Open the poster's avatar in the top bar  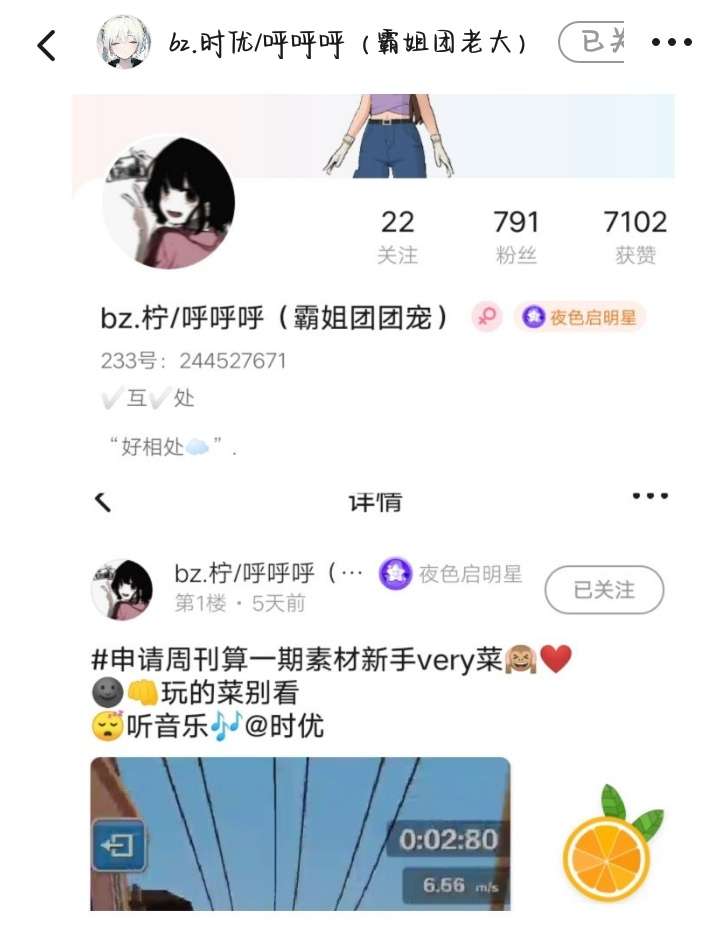pos(124,43)
